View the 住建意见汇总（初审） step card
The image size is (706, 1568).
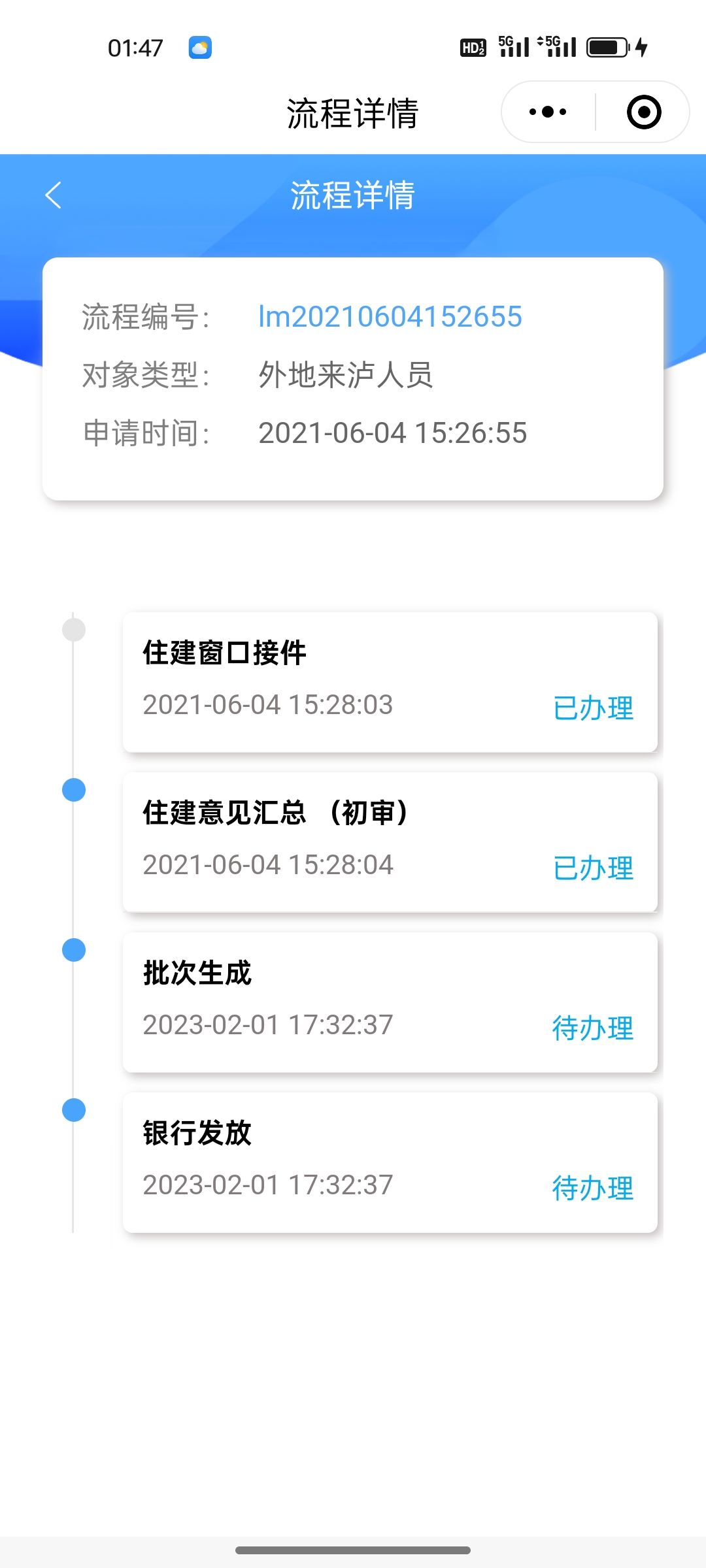[390, 842]
